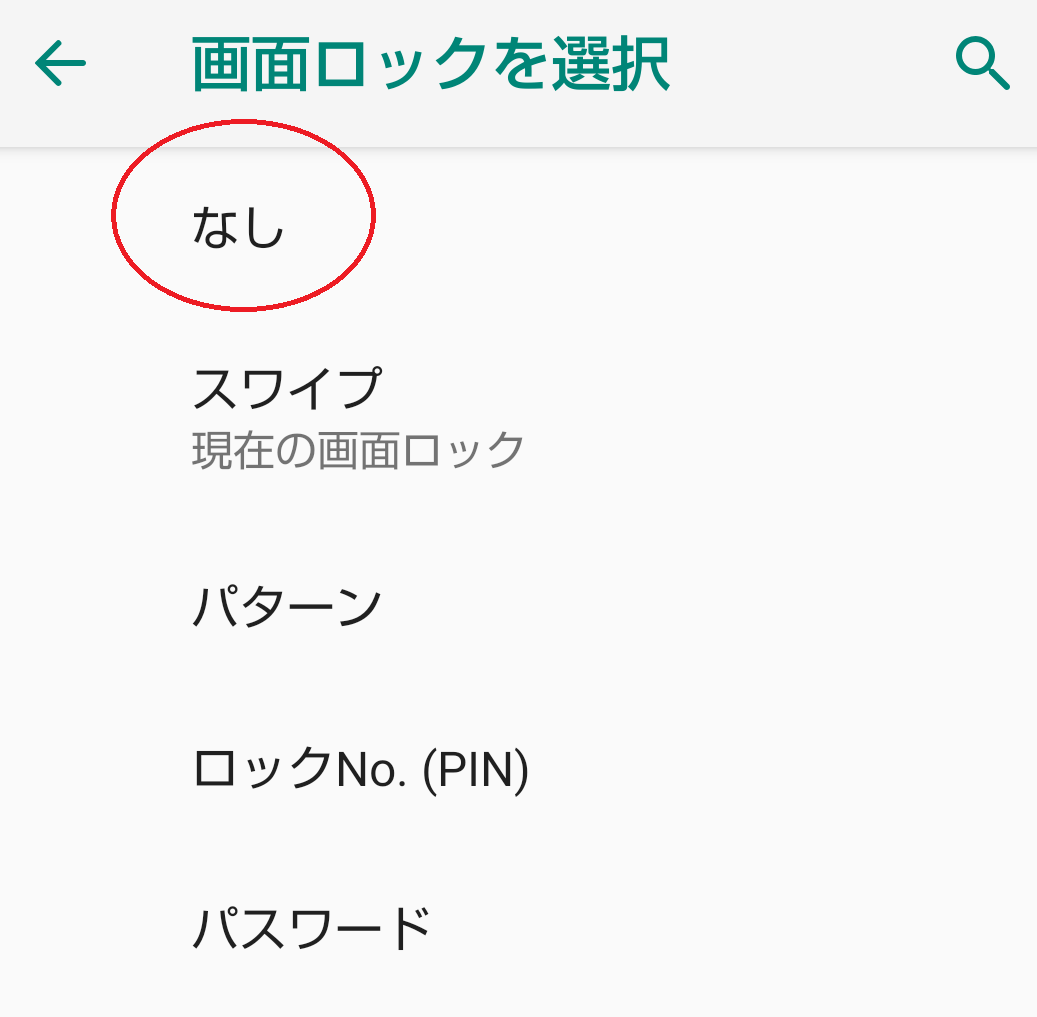This screenshot has width=1037, height=1017.
Task: Choose ロックNo. (PIN) lock type
Action: pos(360,768)
